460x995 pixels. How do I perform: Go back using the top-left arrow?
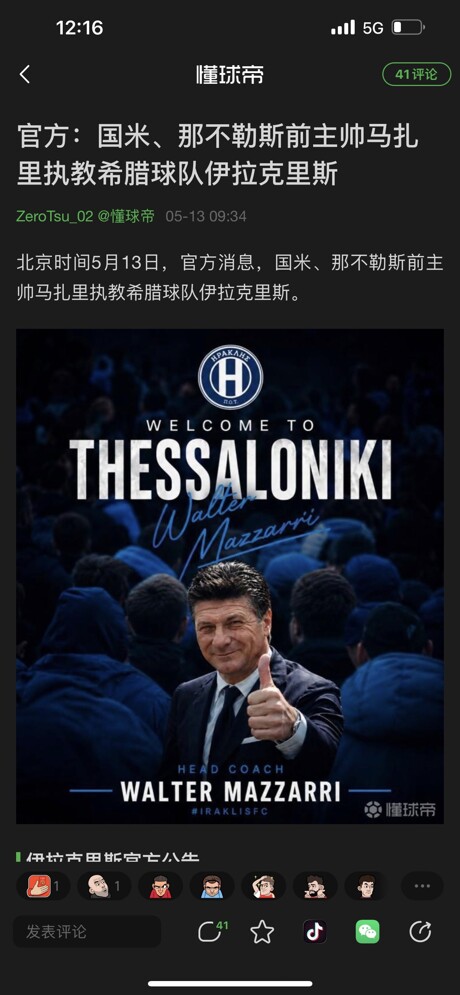(25, 75)
